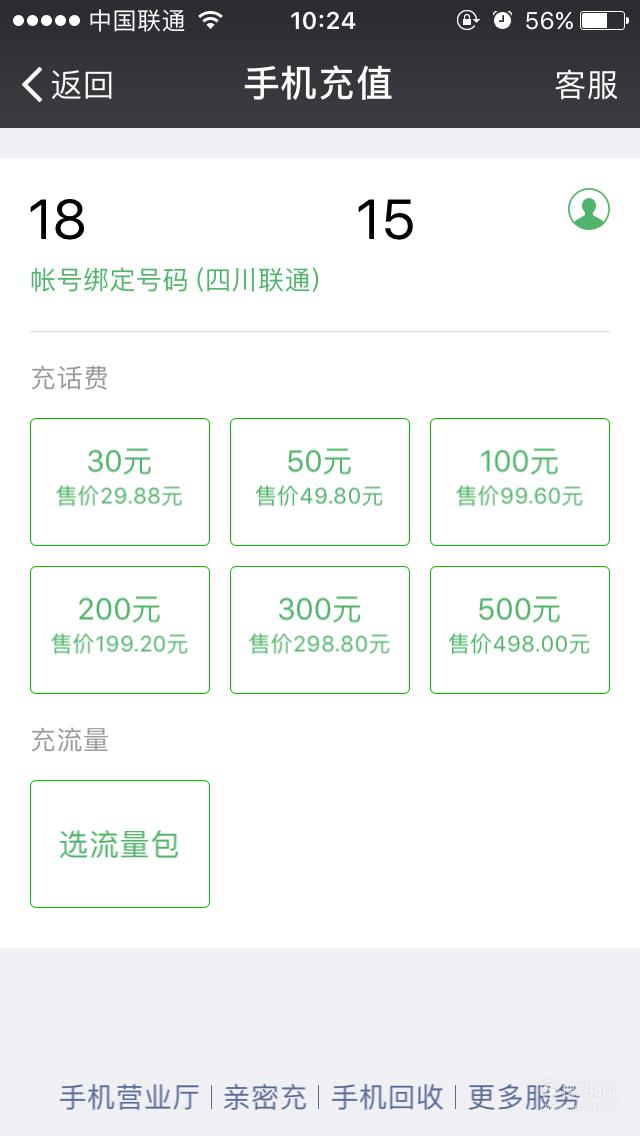This screenshot has width=640, height=1136.
Task: Choose the 100元 top-up
Action: coord(520,482)
